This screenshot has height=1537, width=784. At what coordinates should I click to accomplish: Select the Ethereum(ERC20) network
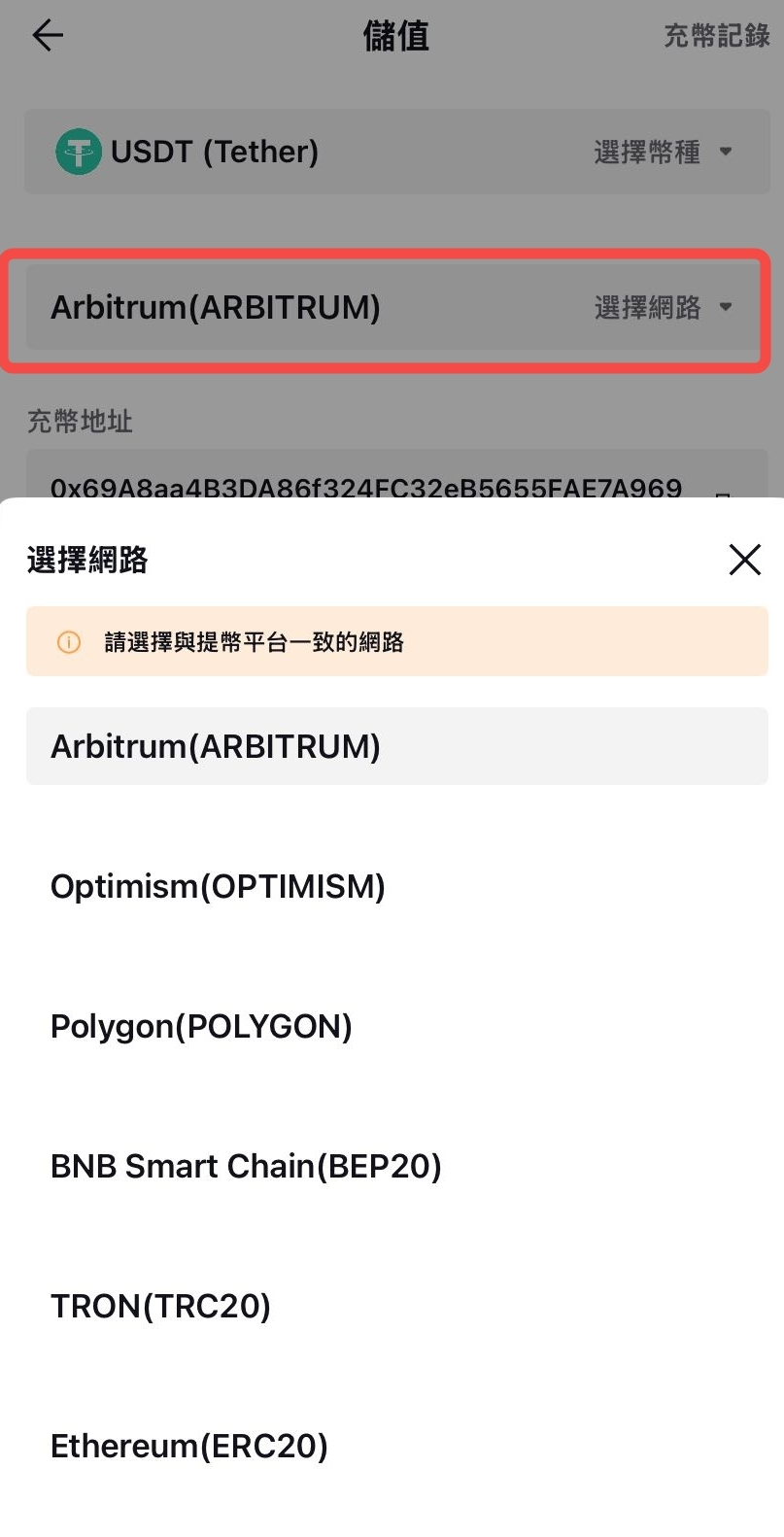click(x=396, y=1446)
